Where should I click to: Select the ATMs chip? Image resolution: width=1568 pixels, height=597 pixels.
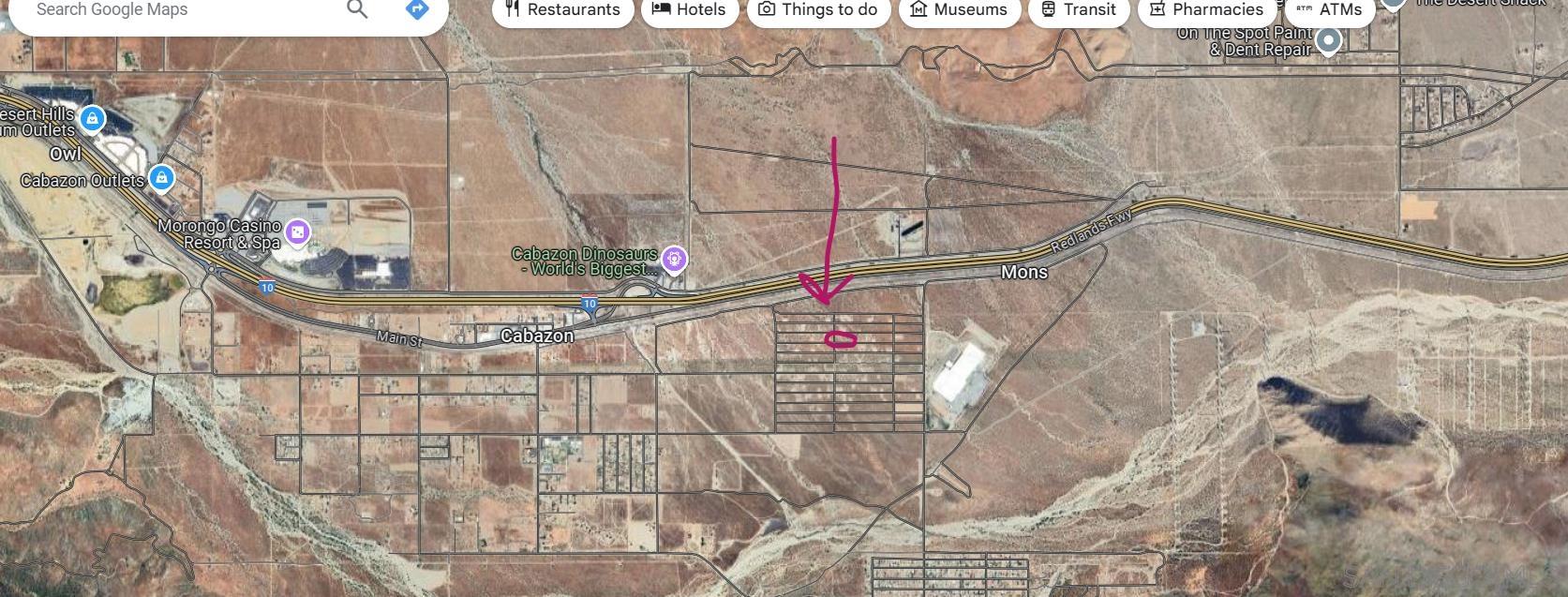(x=1329, y=10)
